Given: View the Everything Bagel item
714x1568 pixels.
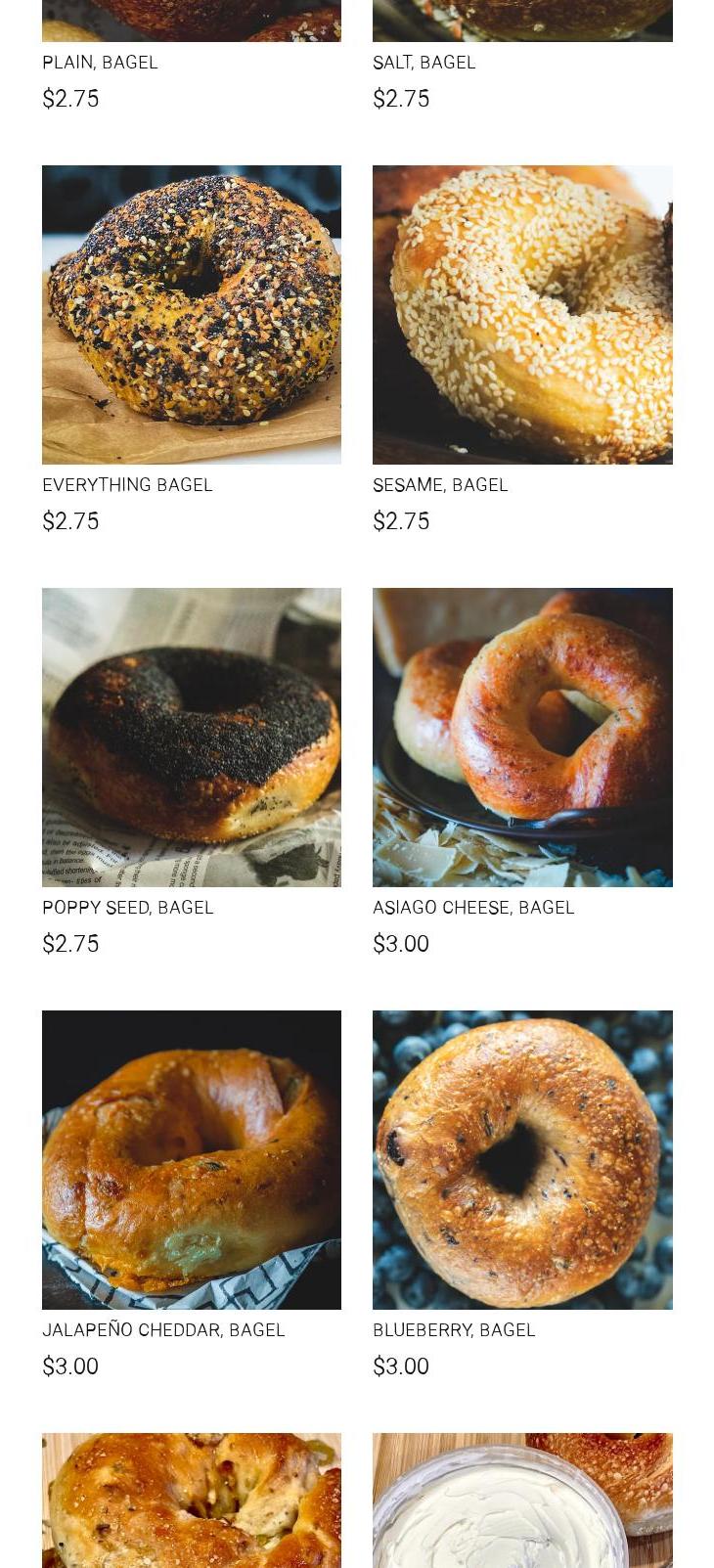Looking at the screenshot, I should click(191, 315).
